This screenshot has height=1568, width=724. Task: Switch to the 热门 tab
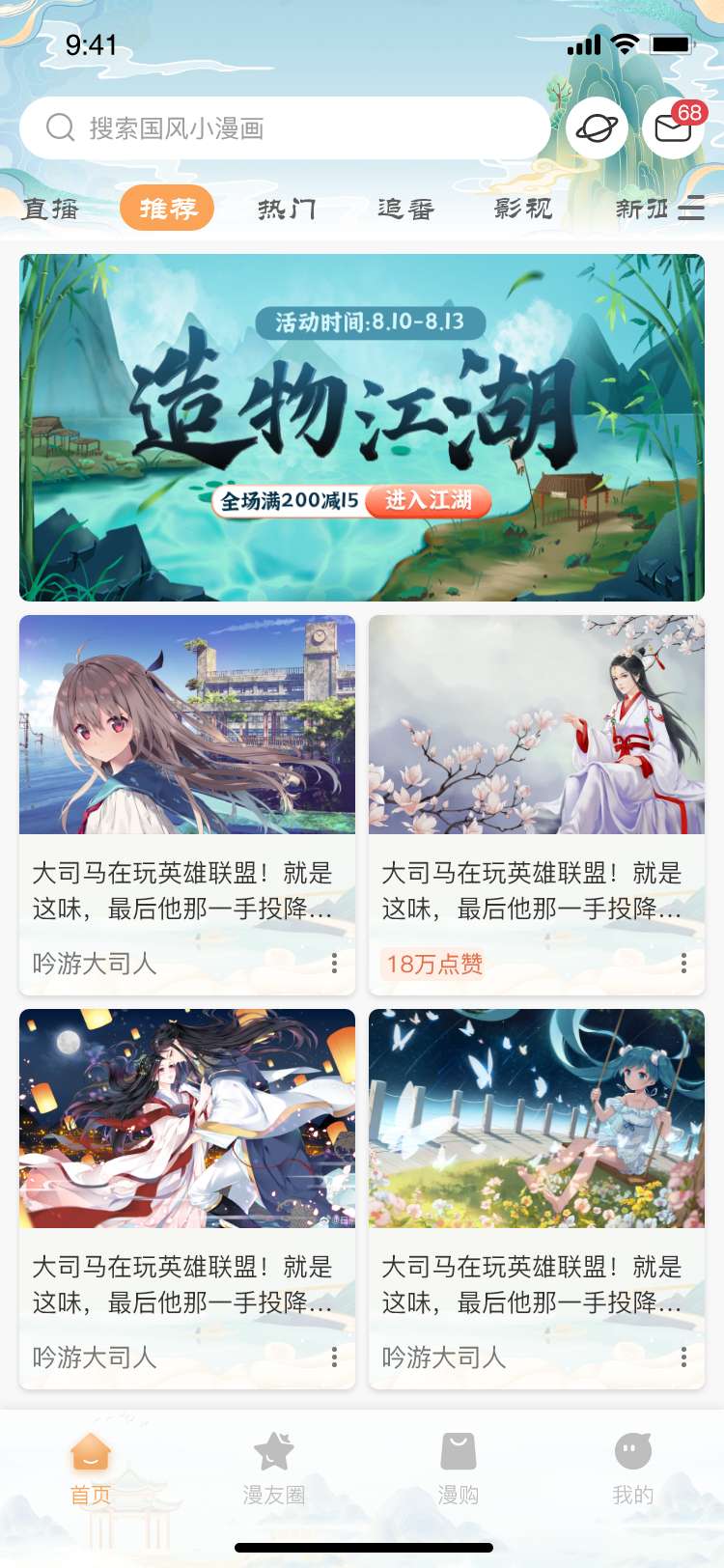tap(287, 209)
